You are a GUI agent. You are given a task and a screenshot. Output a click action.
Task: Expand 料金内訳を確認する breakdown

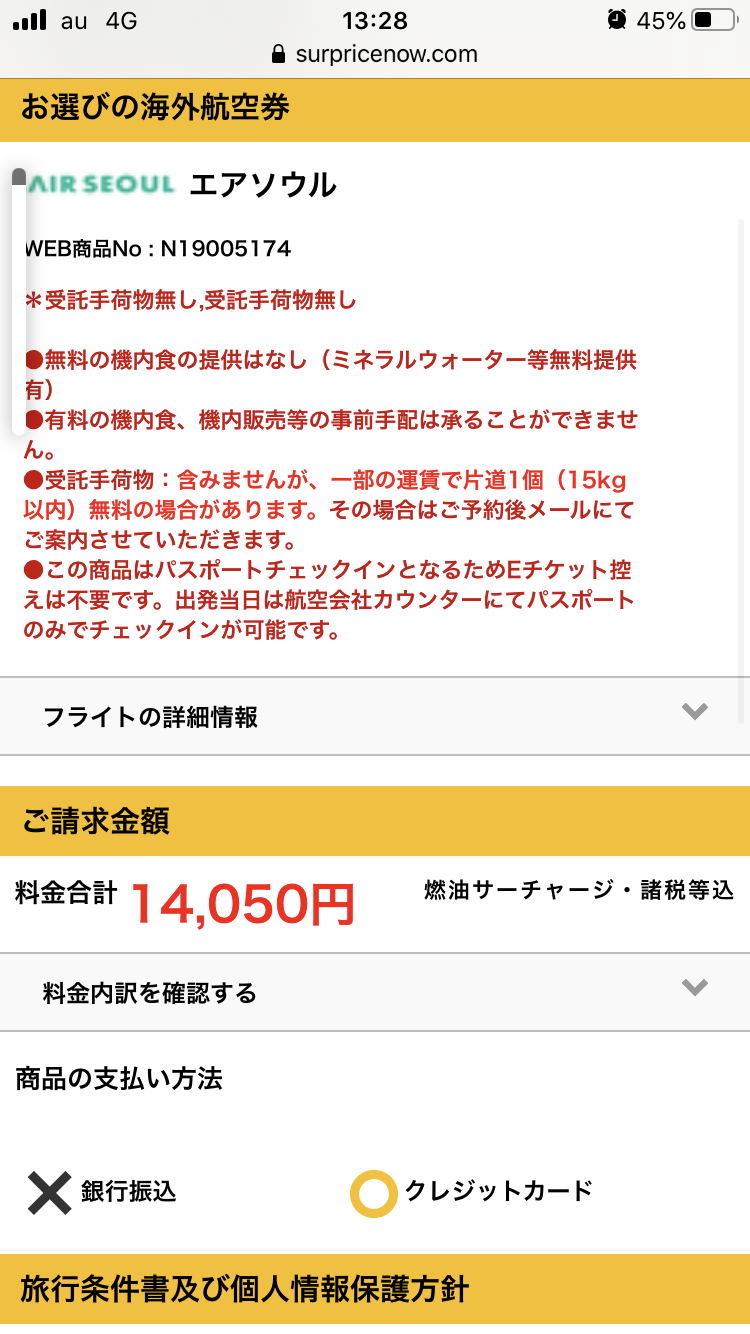(375, 992)
